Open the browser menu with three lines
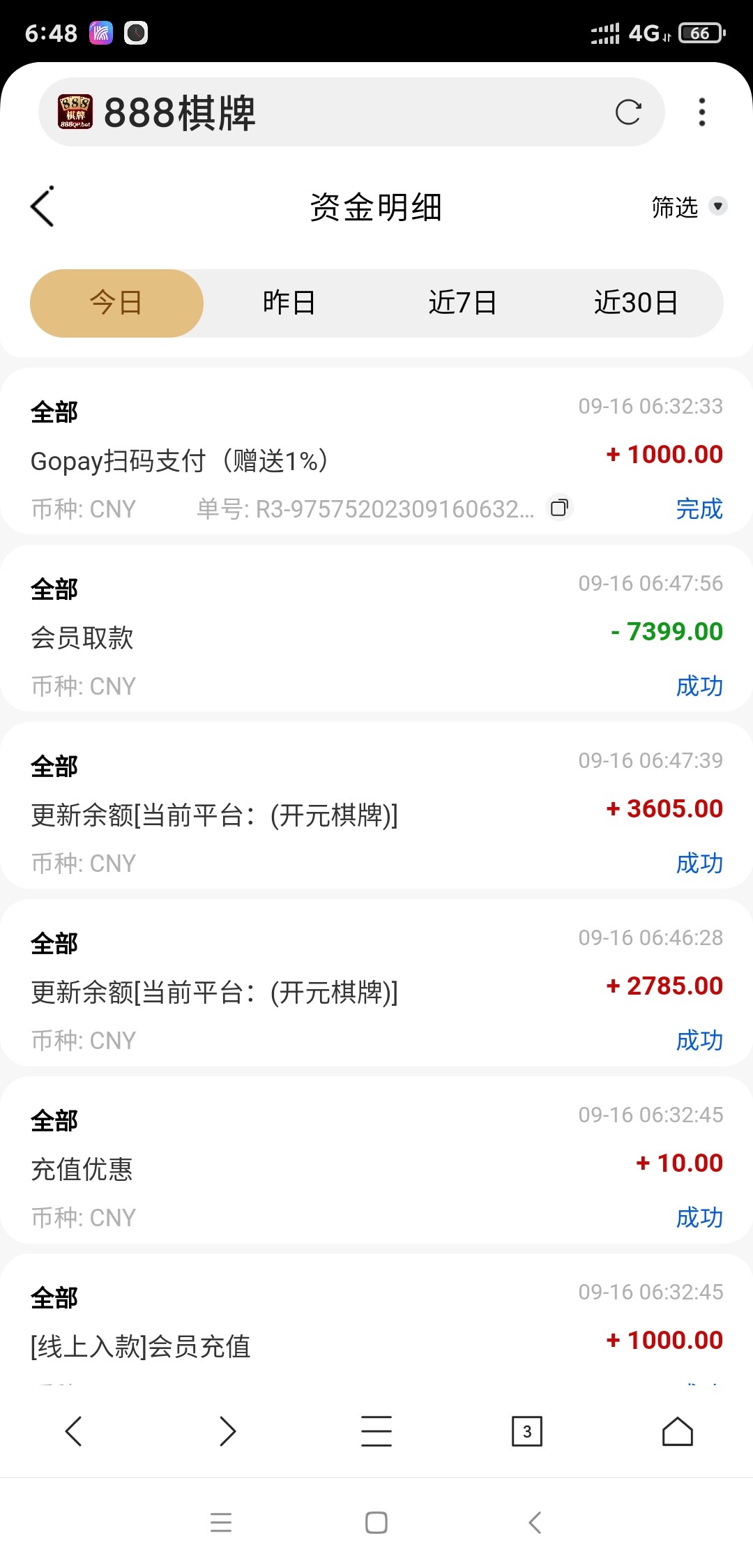The height and width of the screenshot is (1568, 753). coord(376,1432)
